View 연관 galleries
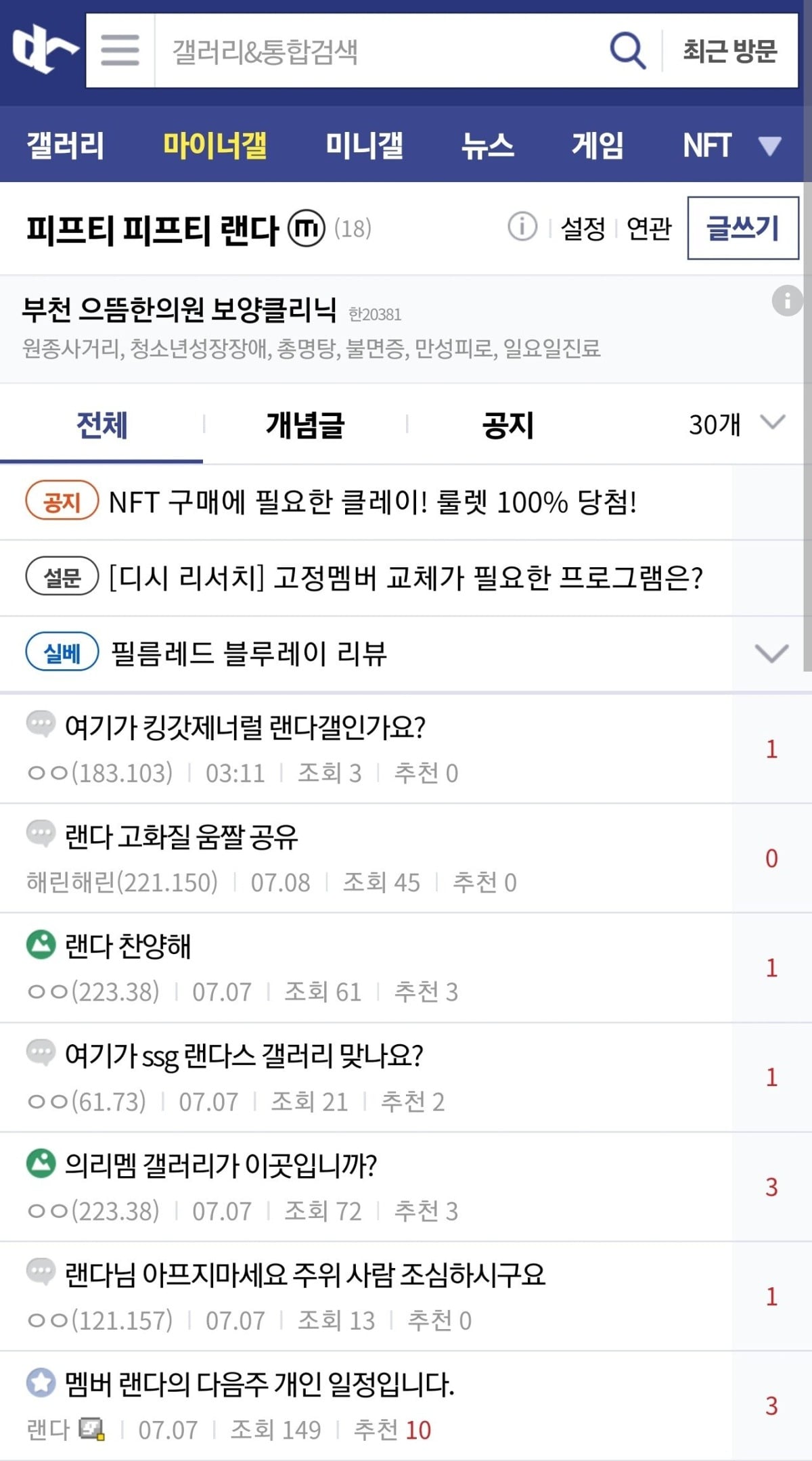812x1461 pixels. 648,229
